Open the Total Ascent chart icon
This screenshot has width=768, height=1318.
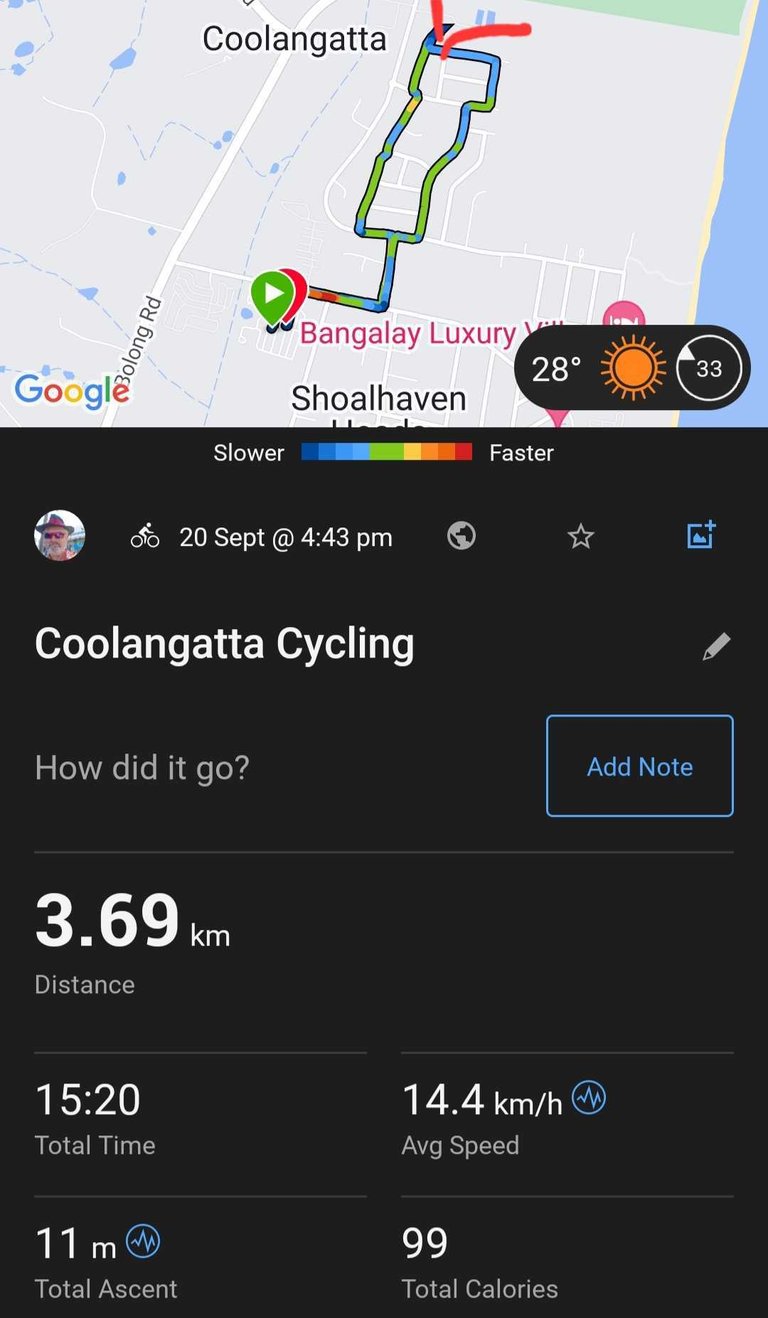tap(143, 1243)
